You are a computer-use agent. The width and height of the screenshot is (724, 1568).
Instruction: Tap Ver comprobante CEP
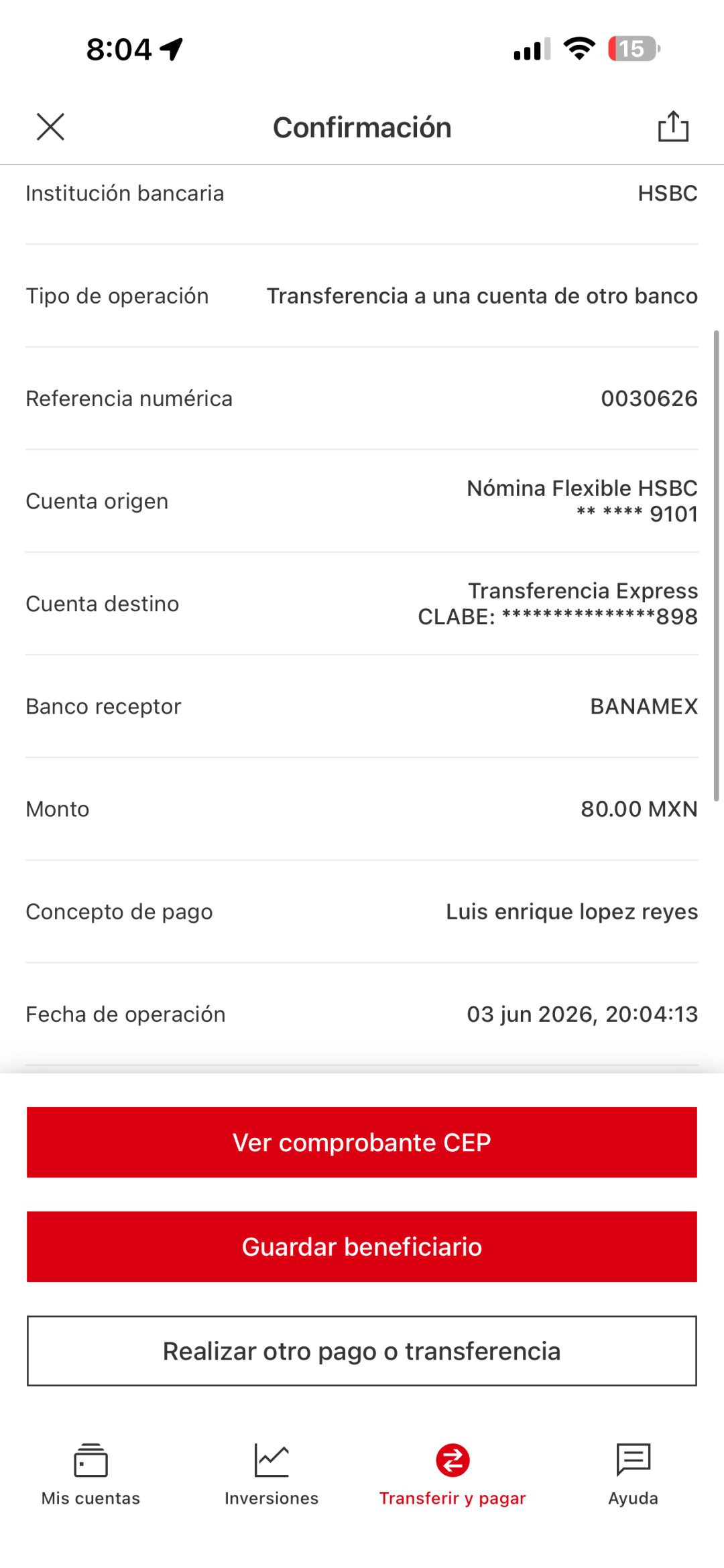(362, 1142)
